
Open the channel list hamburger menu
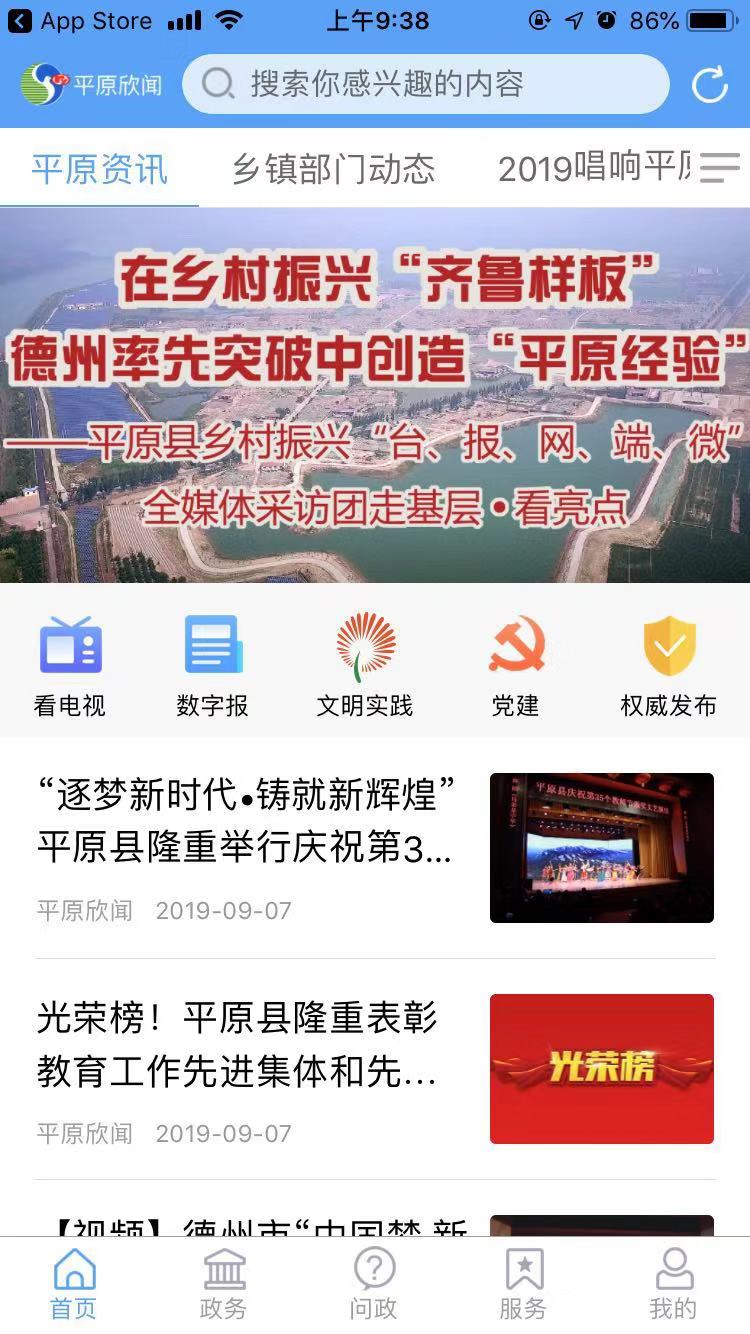719,168
